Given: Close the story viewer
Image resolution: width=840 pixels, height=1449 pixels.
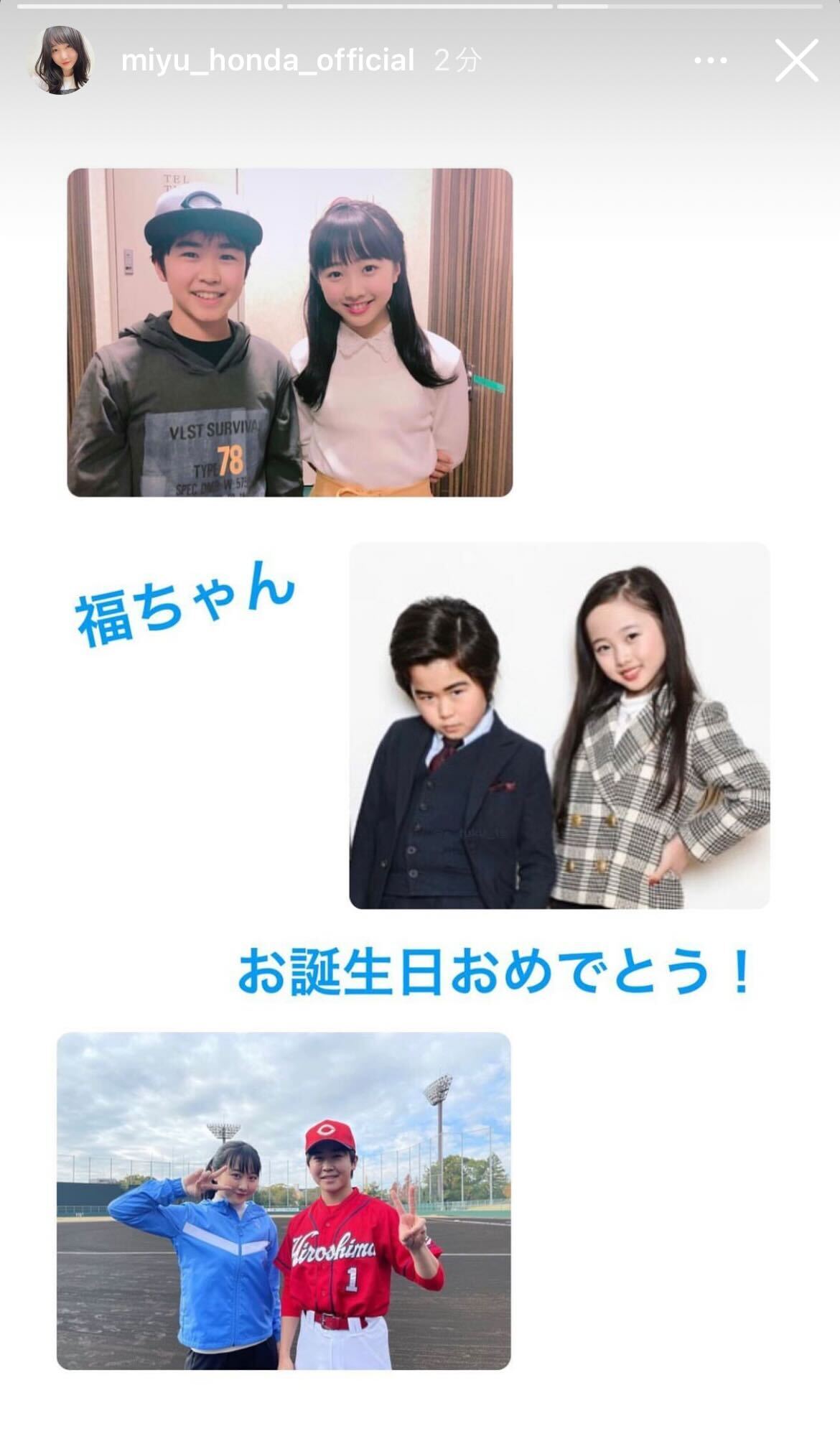Looking at the screenshot, I should pos(796,61).
